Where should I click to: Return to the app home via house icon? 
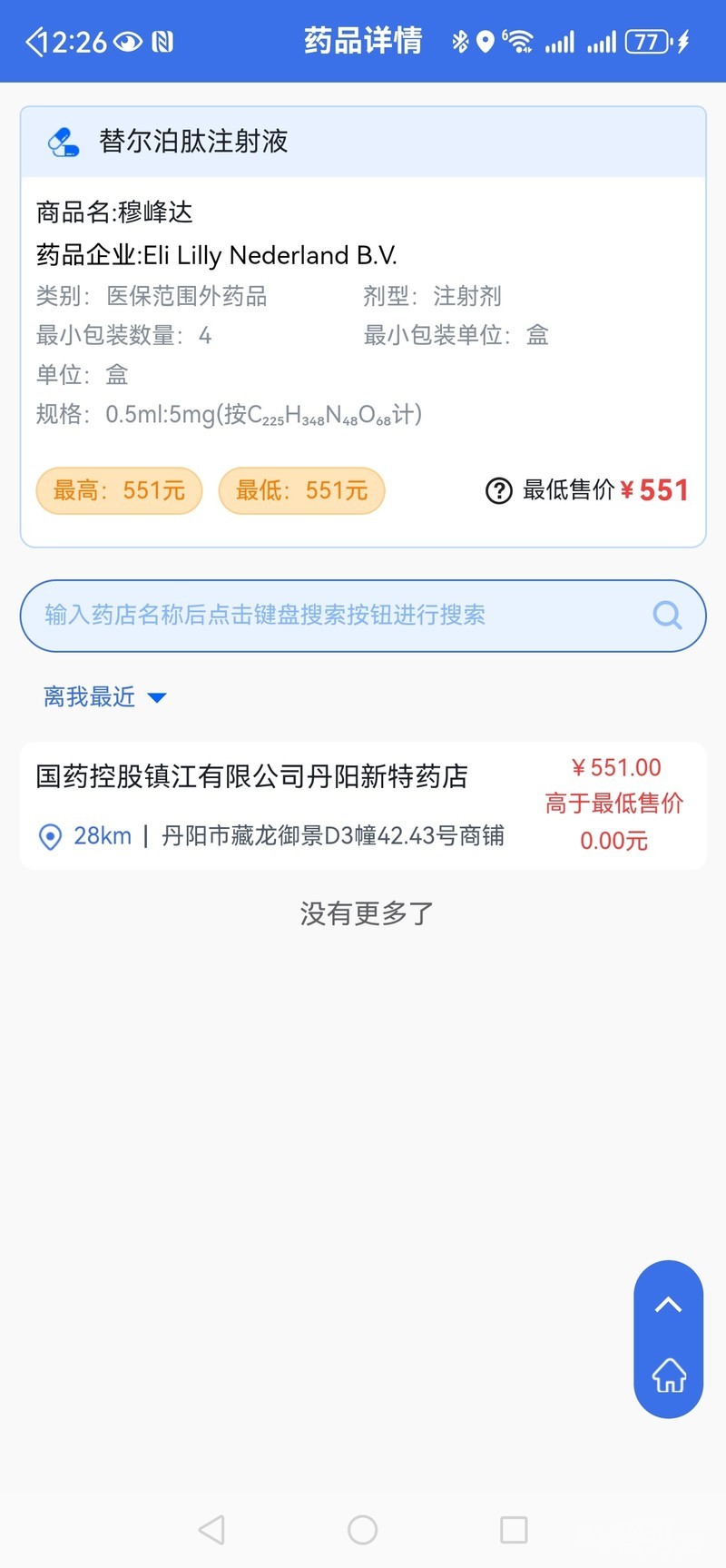pos(669,1375)
